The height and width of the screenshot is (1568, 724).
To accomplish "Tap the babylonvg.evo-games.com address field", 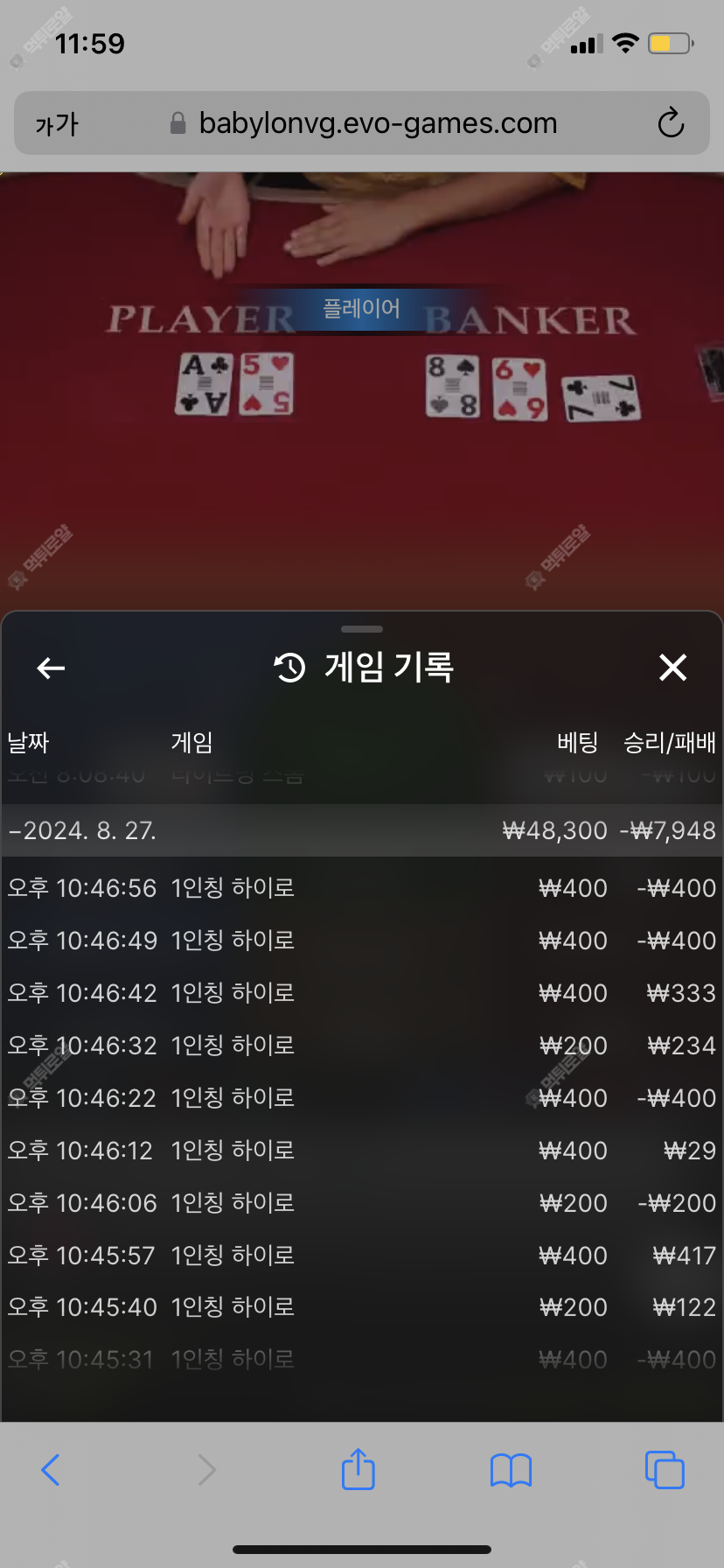I will (x=362, y=123).
